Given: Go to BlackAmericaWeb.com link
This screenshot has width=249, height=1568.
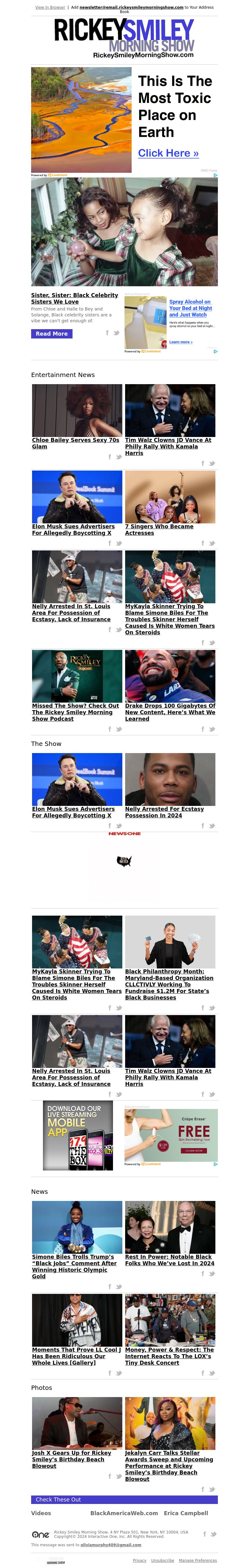Looking at the screenshot, I should [124, 1513].
